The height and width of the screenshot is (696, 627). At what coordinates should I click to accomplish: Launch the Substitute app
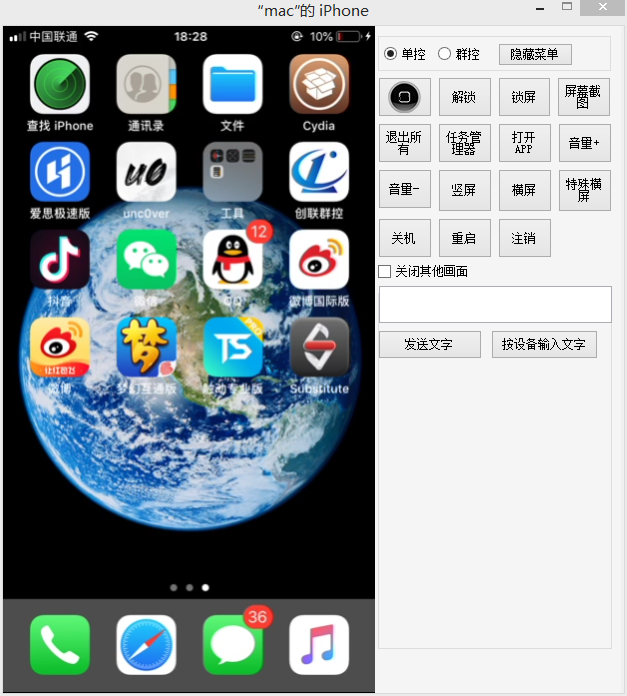[319, 347]
